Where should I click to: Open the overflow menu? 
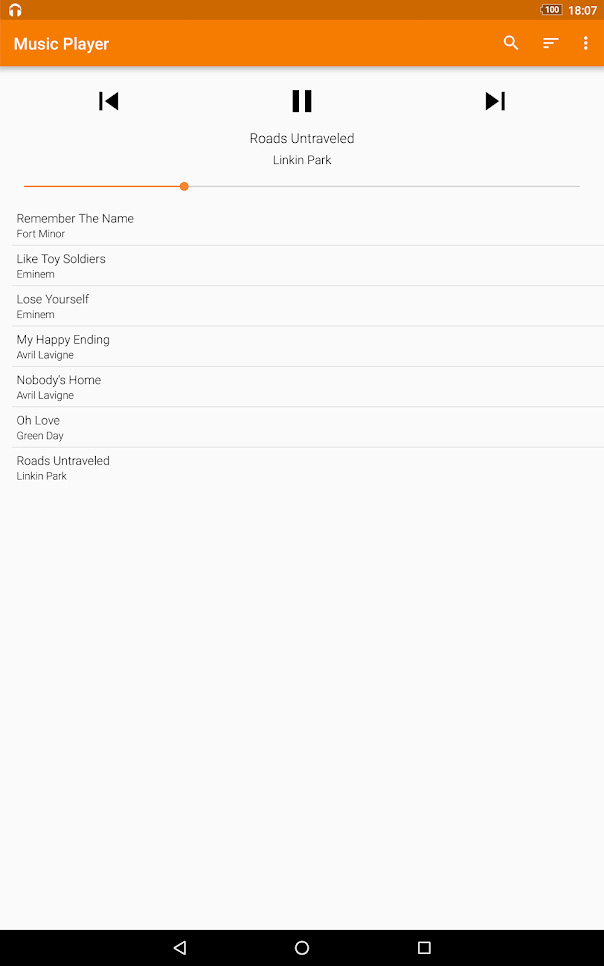click(x=586, y=43)
